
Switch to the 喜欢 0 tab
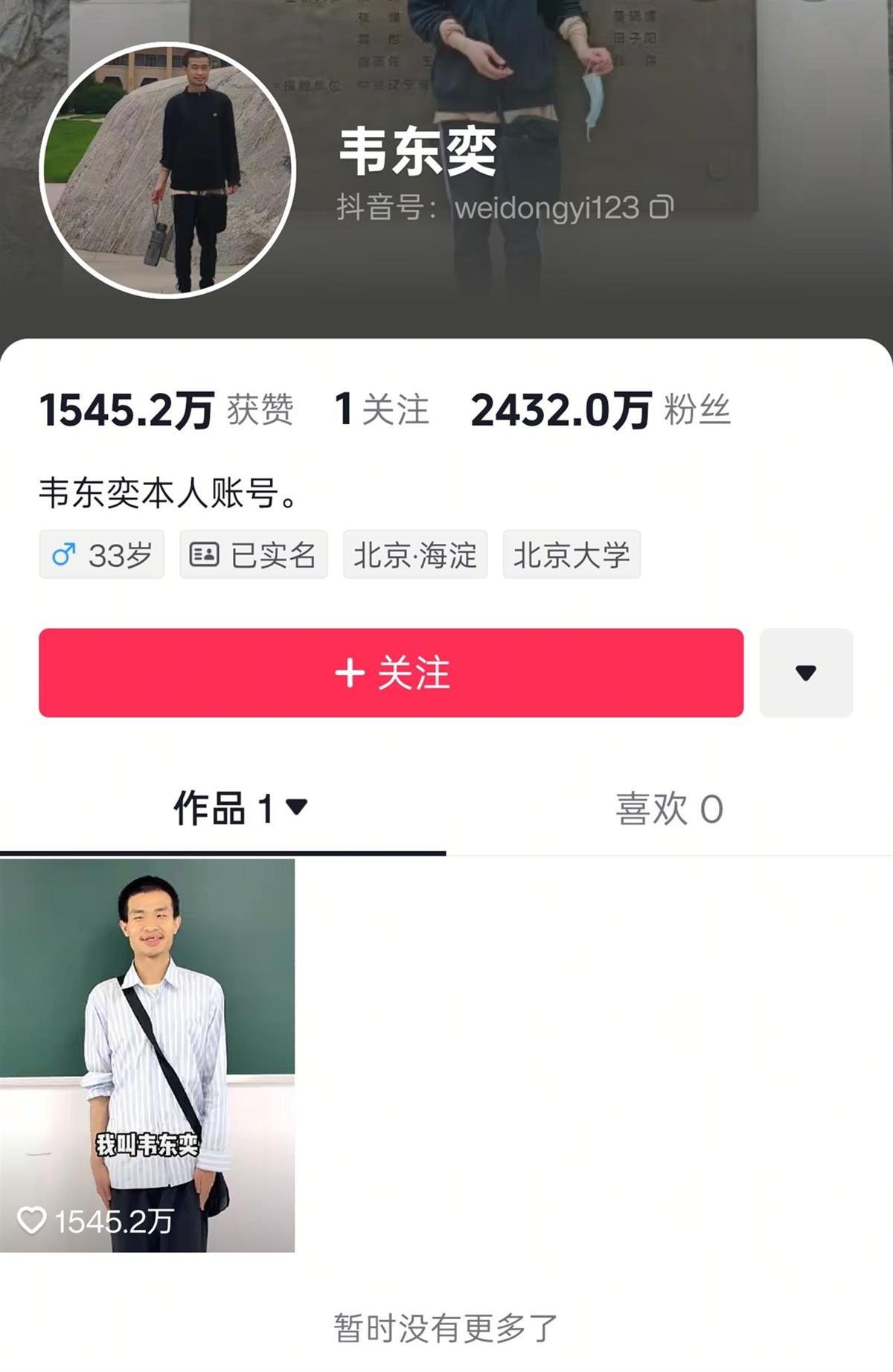[669, 809]
